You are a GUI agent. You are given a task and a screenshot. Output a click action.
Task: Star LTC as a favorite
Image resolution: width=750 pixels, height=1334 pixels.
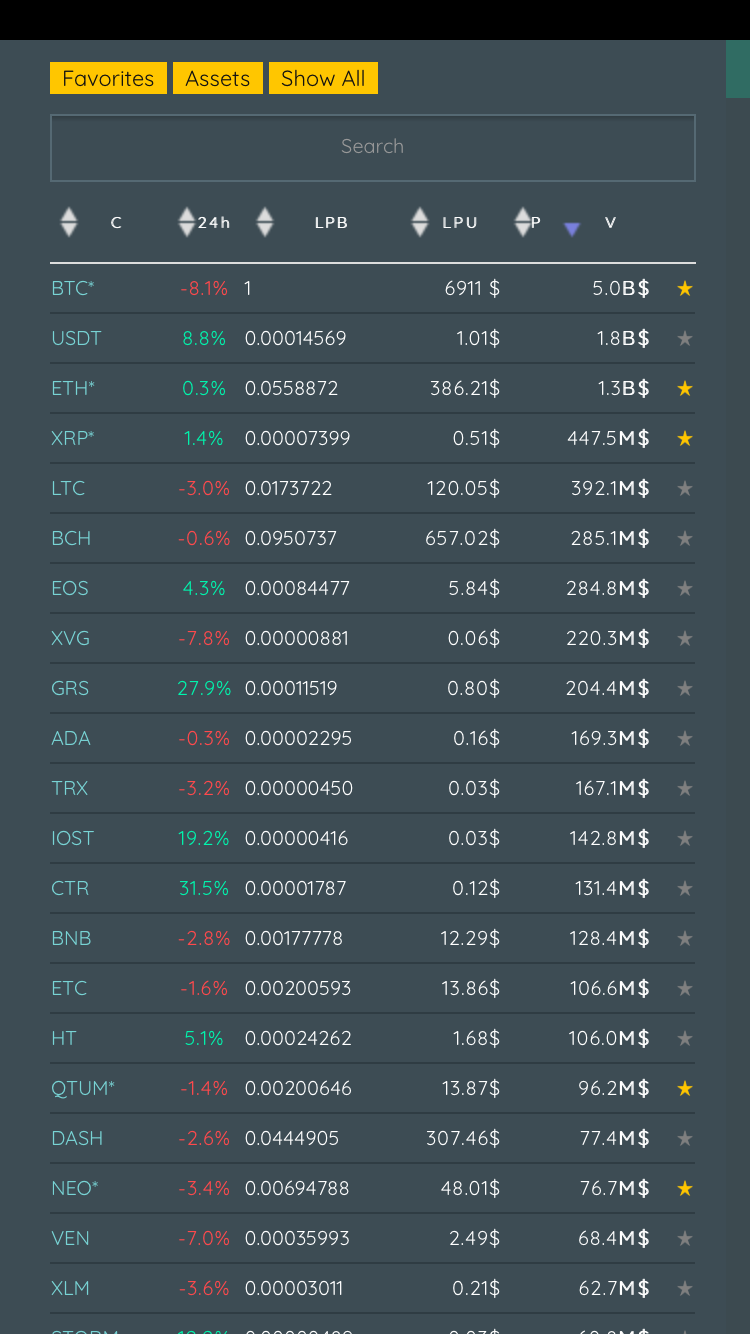[x=685, y=488]
